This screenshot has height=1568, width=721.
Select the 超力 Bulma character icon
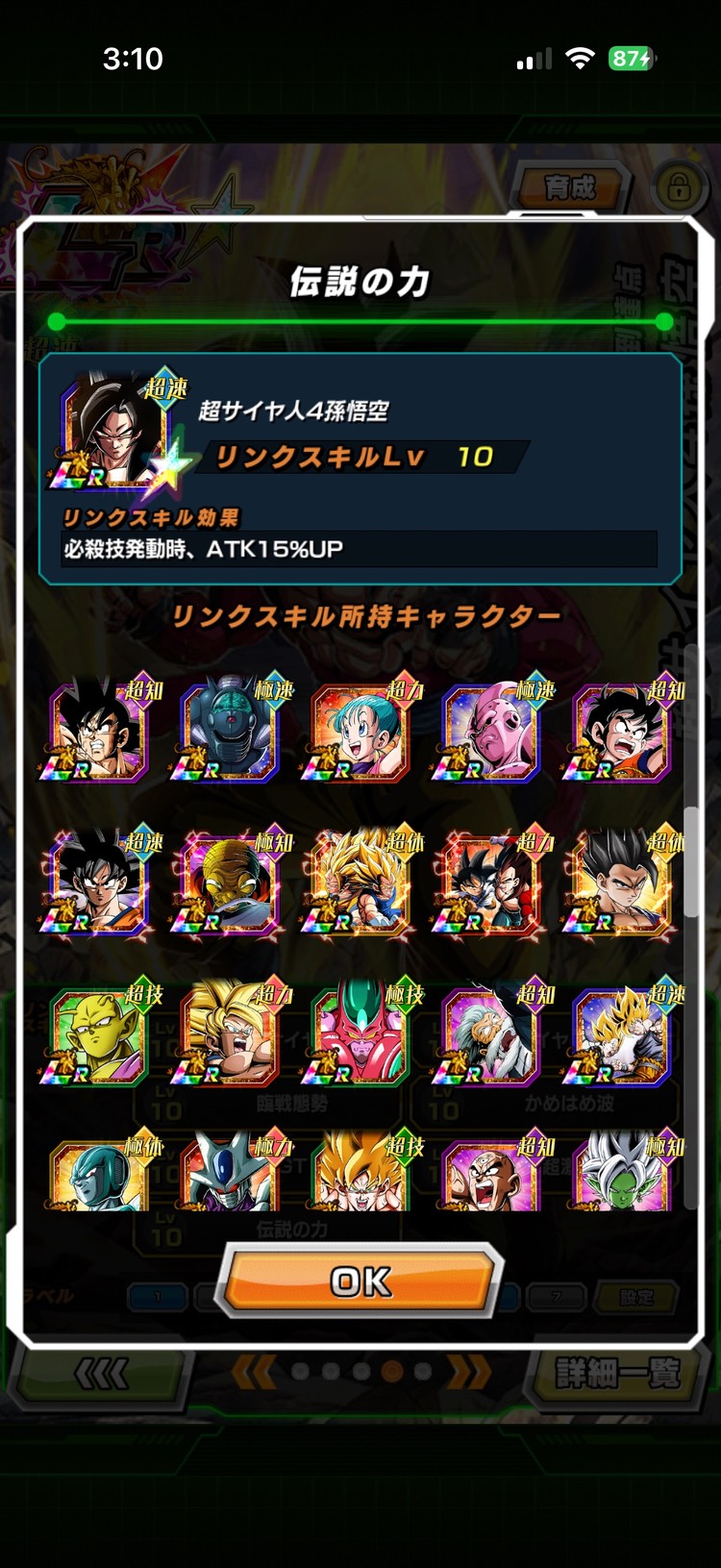click(360, 731)
